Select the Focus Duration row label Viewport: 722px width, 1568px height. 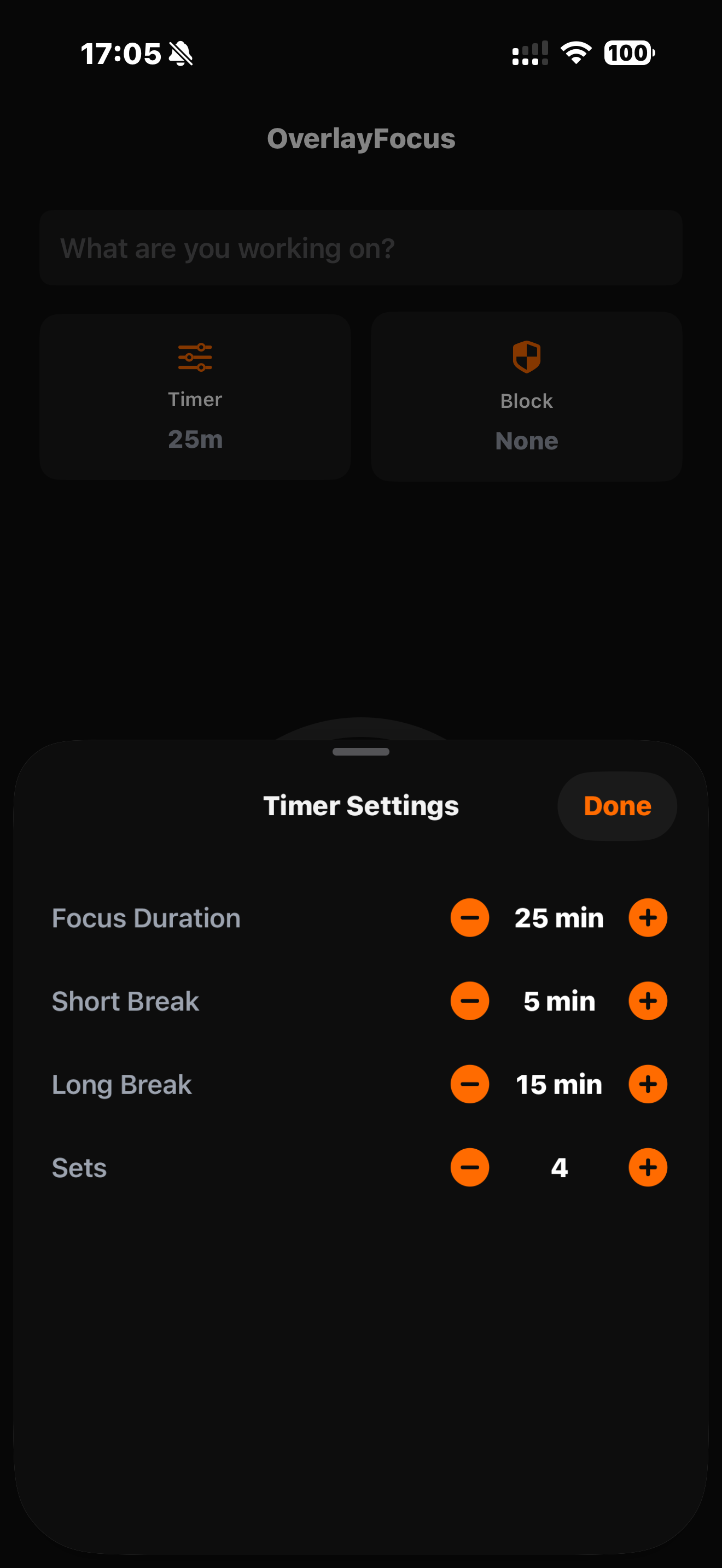coord(146,918)
